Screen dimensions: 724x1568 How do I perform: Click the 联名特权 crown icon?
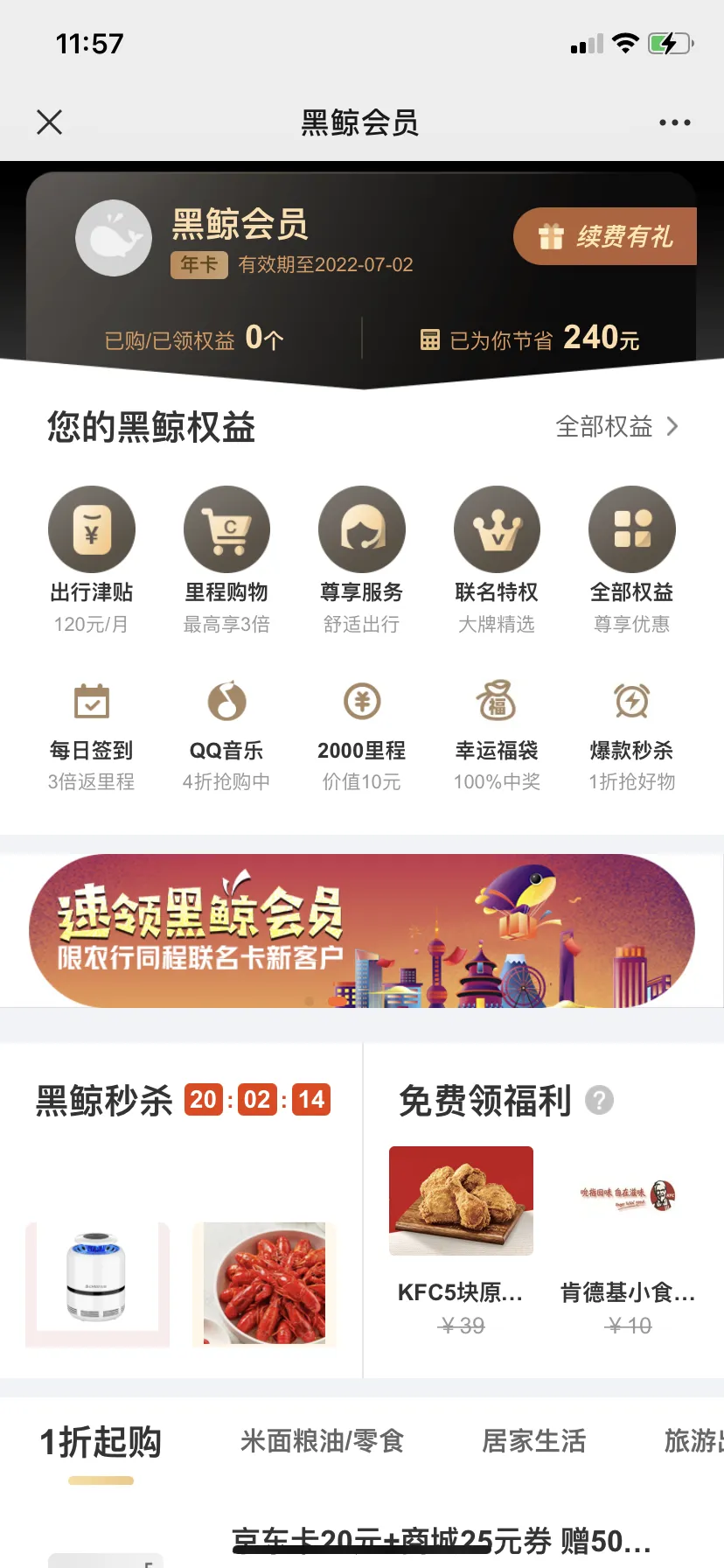497,529
